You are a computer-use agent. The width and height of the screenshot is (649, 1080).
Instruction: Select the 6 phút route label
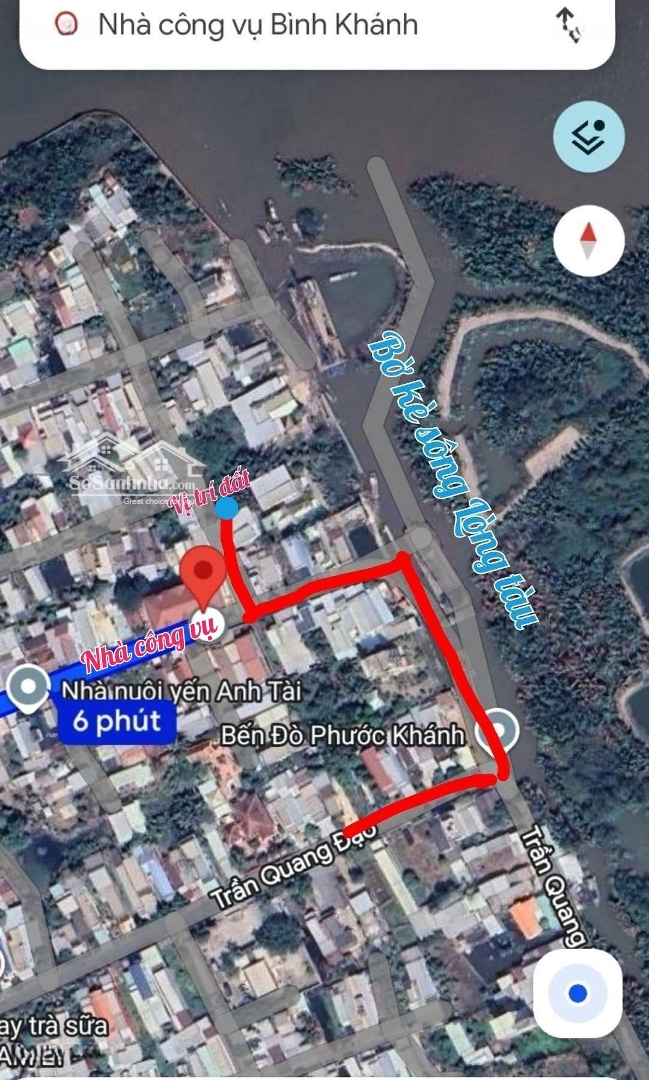117,720
